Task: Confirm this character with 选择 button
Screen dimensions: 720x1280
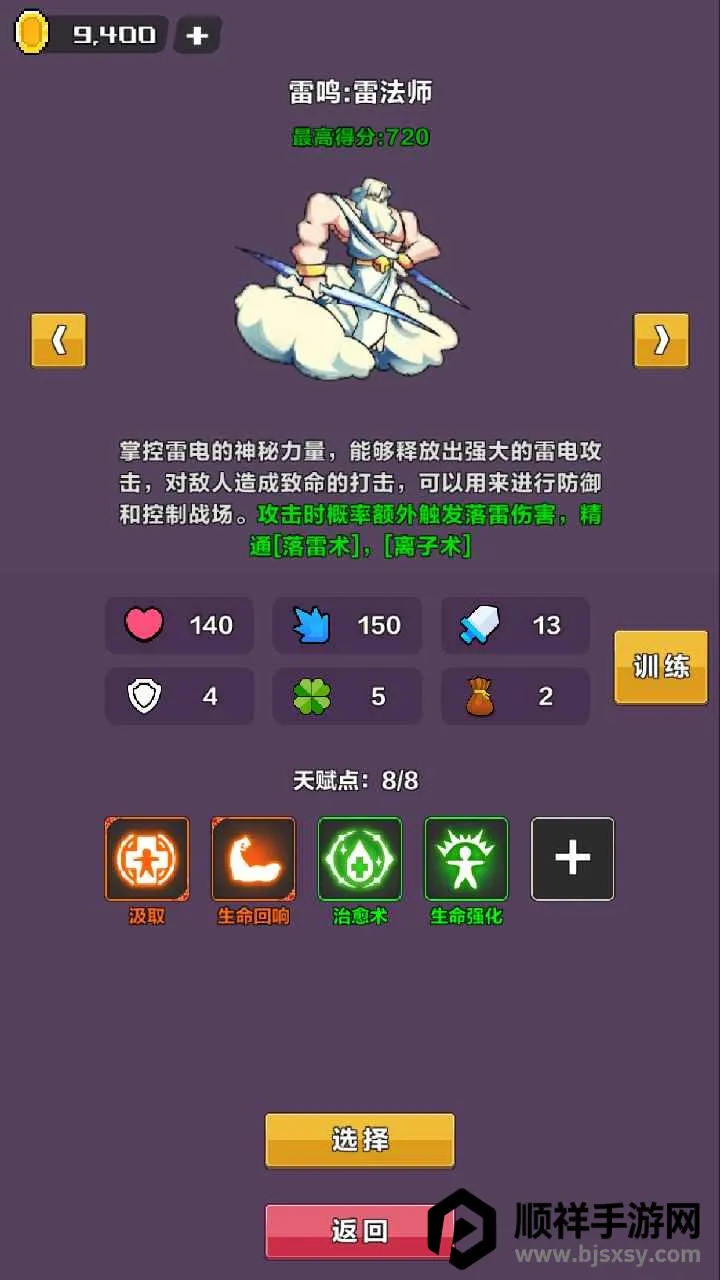Action: tap(360, 1140)
